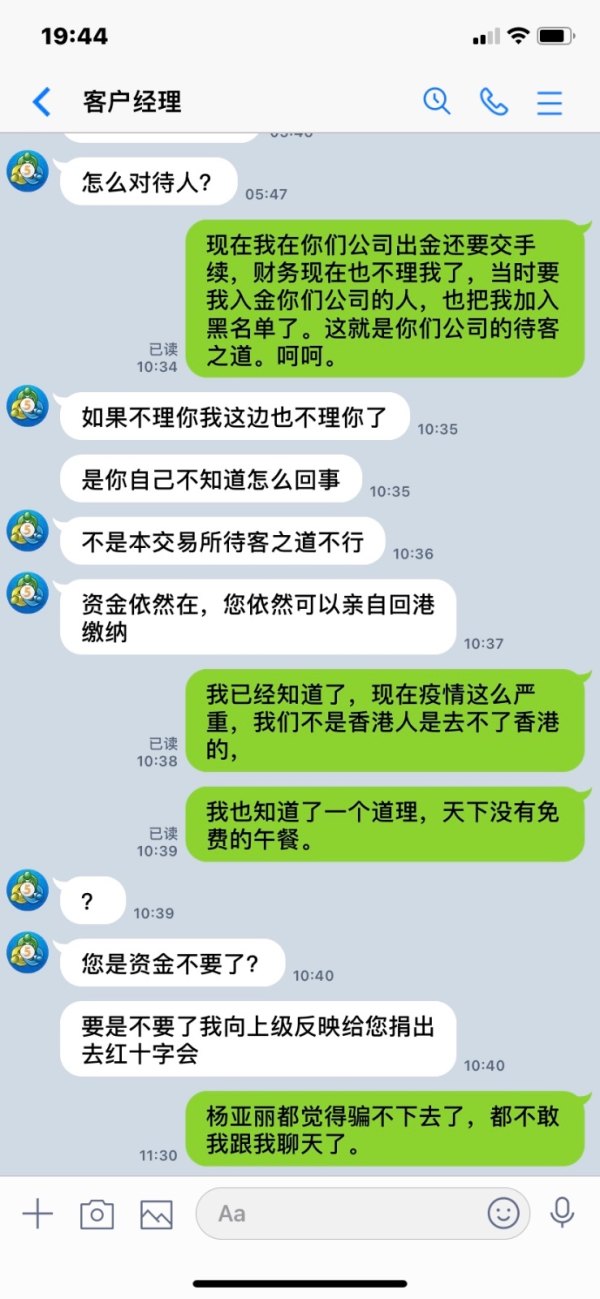600x1299 pixels.
Task: Open the camera to take a photo
Action: coord(97,1214)
